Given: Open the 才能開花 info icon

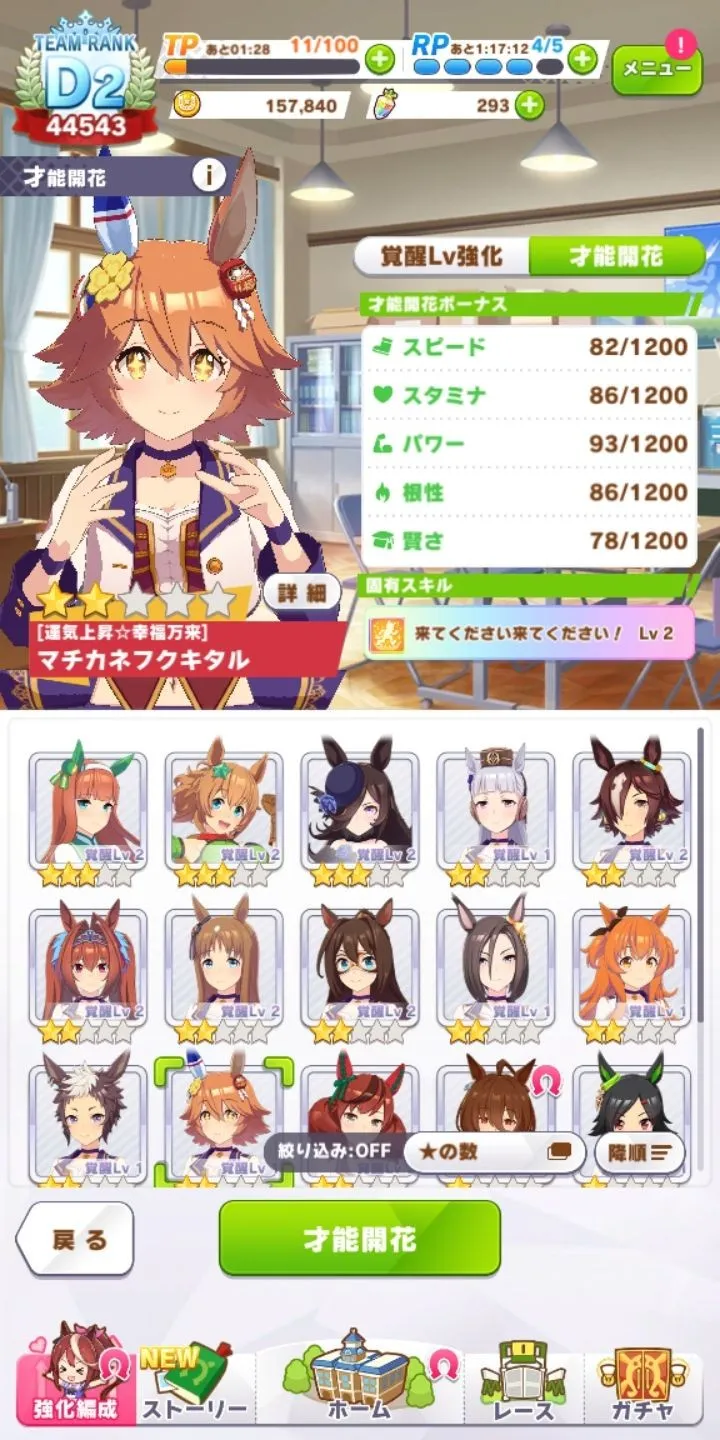Looking at the screenshot, I should coord(208,176).
